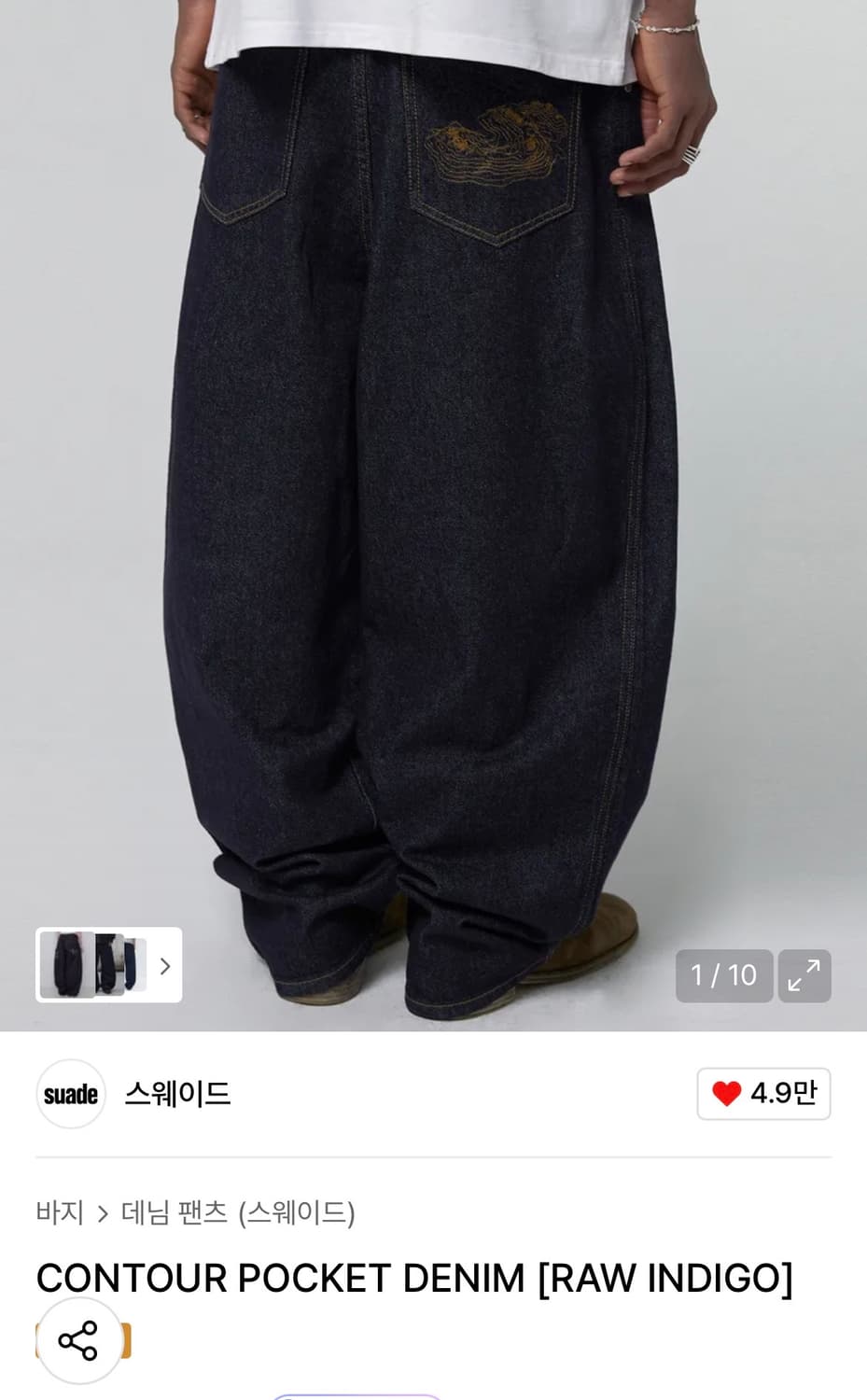Tap the red heart icon in the header row
This screenshot has width=867, height=1400.
coord(729,1094)
